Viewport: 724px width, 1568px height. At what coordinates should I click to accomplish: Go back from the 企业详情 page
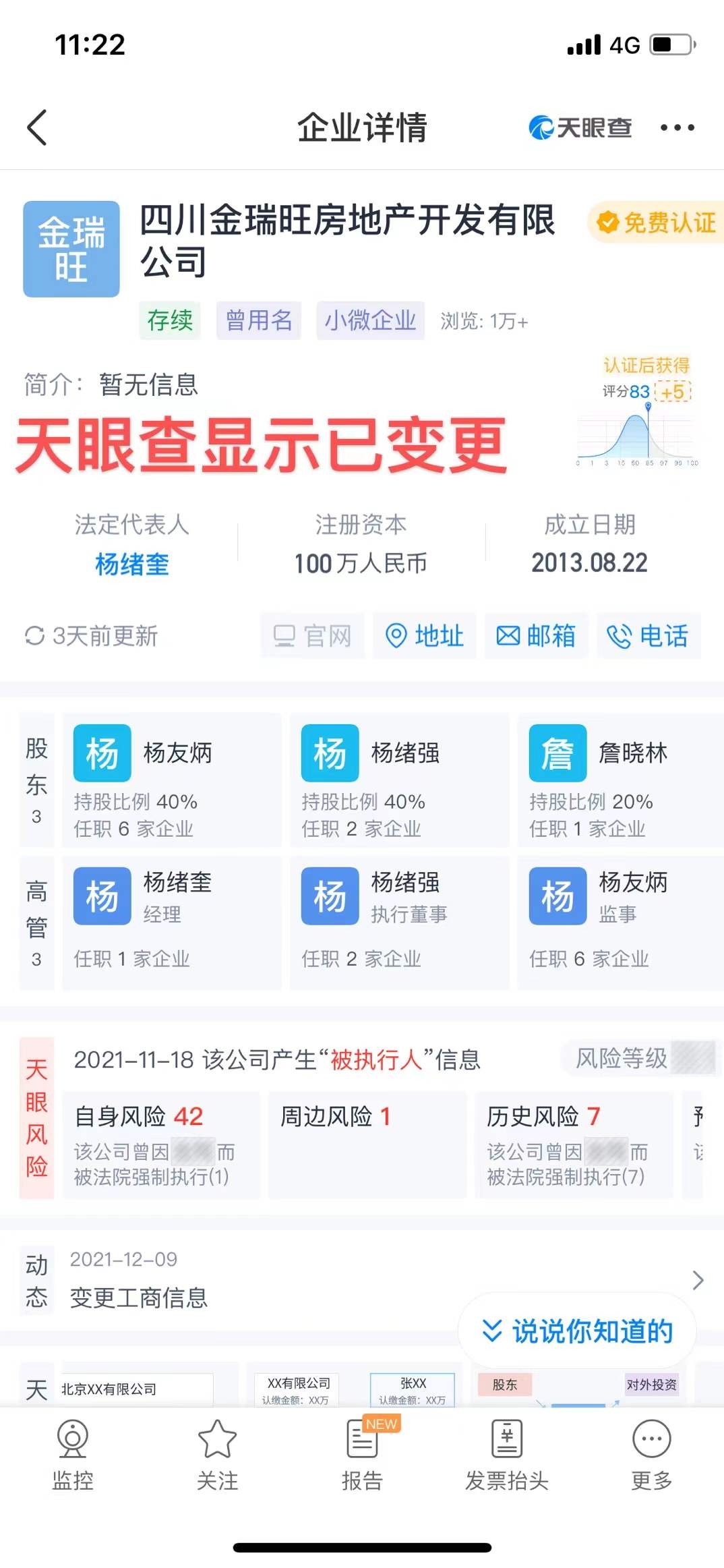point(38,127)
